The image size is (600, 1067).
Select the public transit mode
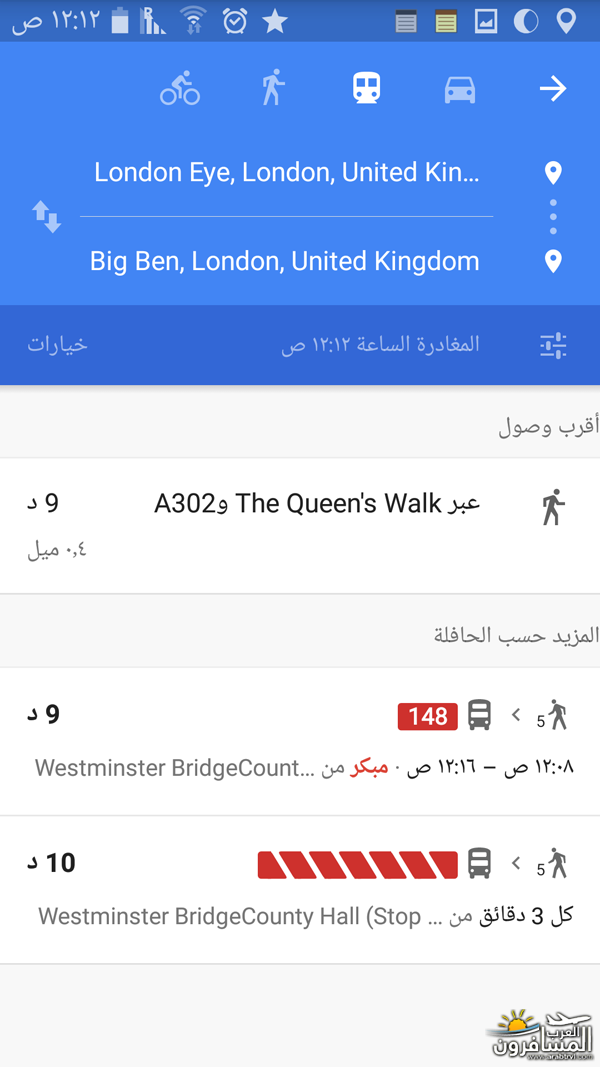coord(366,88)
